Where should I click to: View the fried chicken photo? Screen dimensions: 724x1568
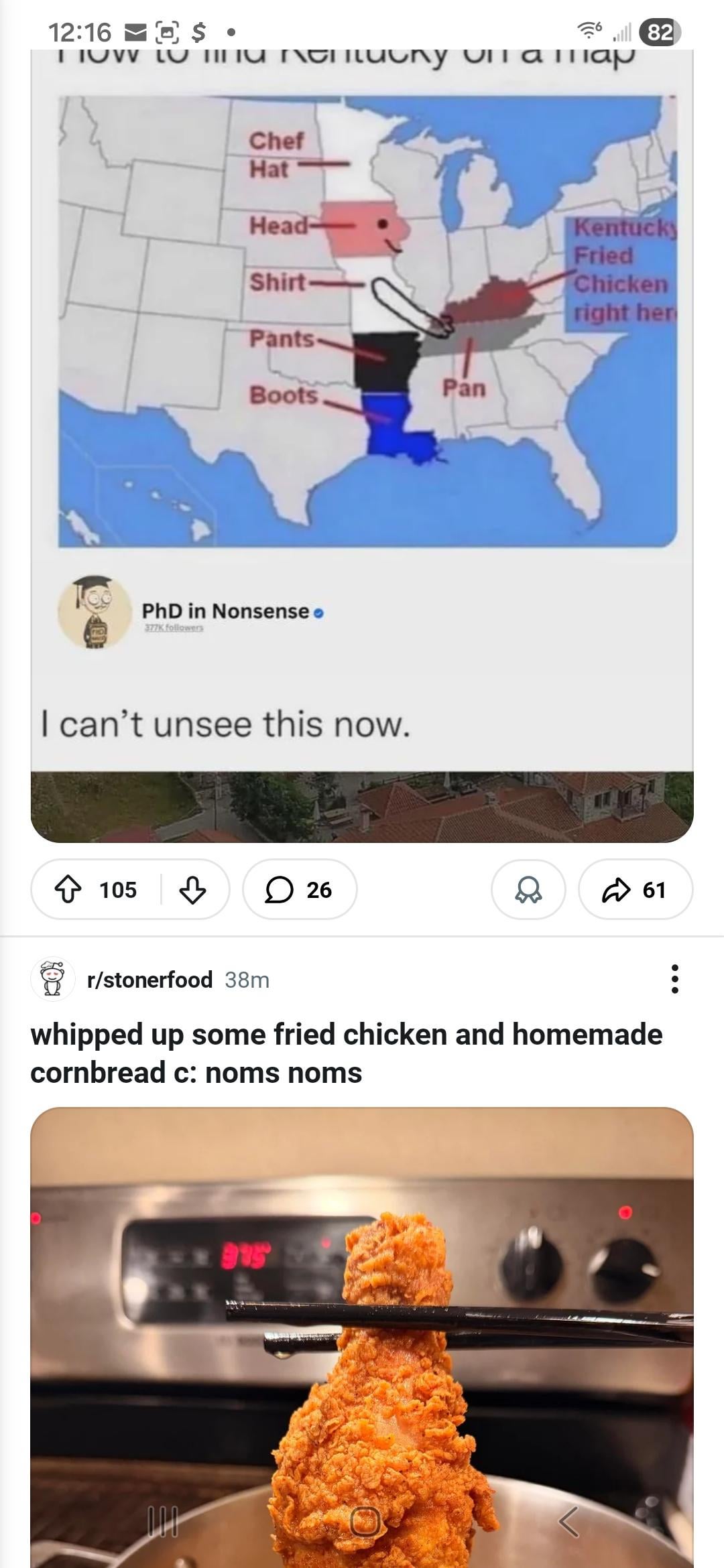click(x=362, y=1340)
